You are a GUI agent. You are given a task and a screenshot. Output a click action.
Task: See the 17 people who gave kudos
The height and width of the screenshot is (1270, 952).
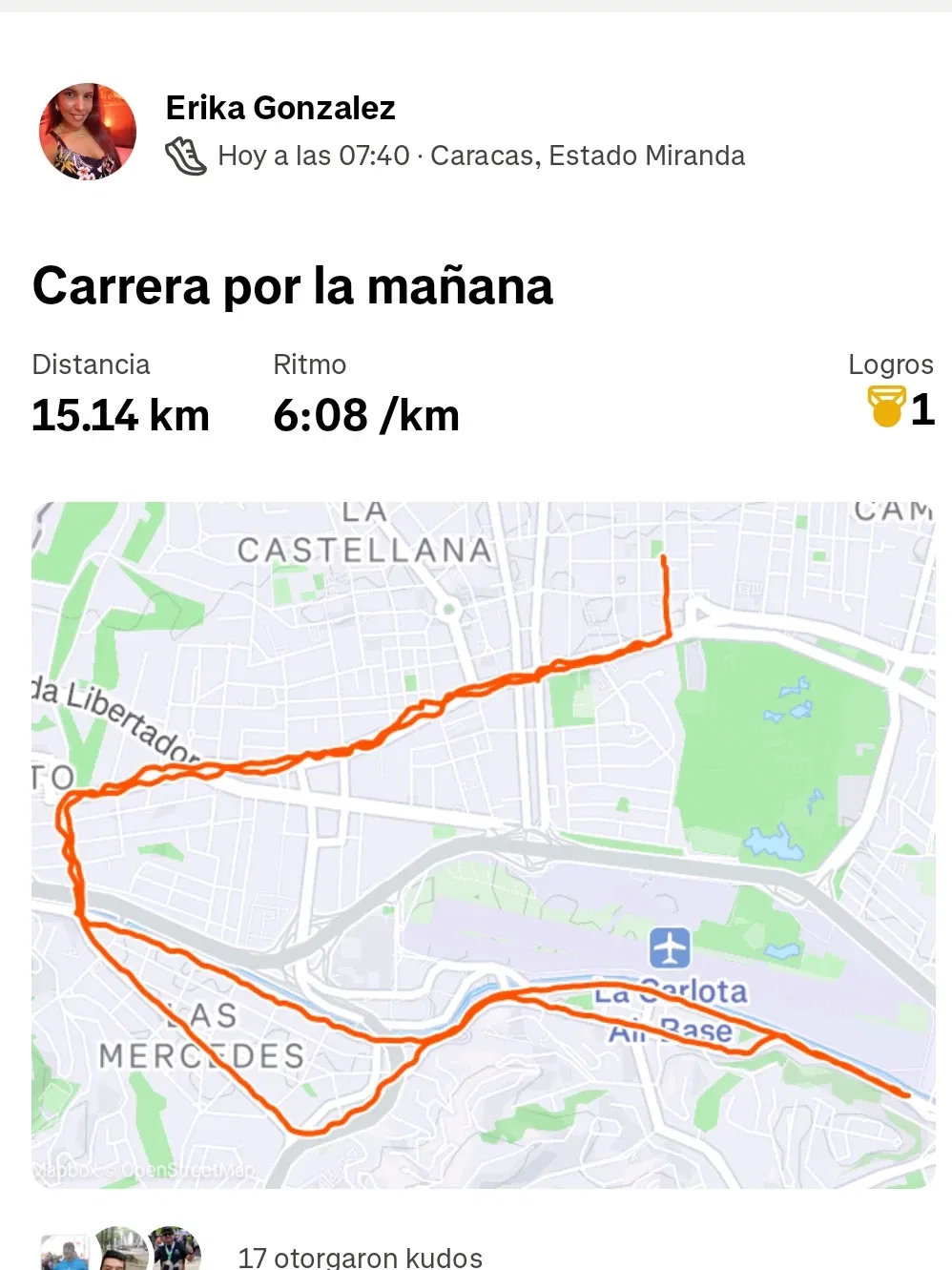[x=360, y=1256]
